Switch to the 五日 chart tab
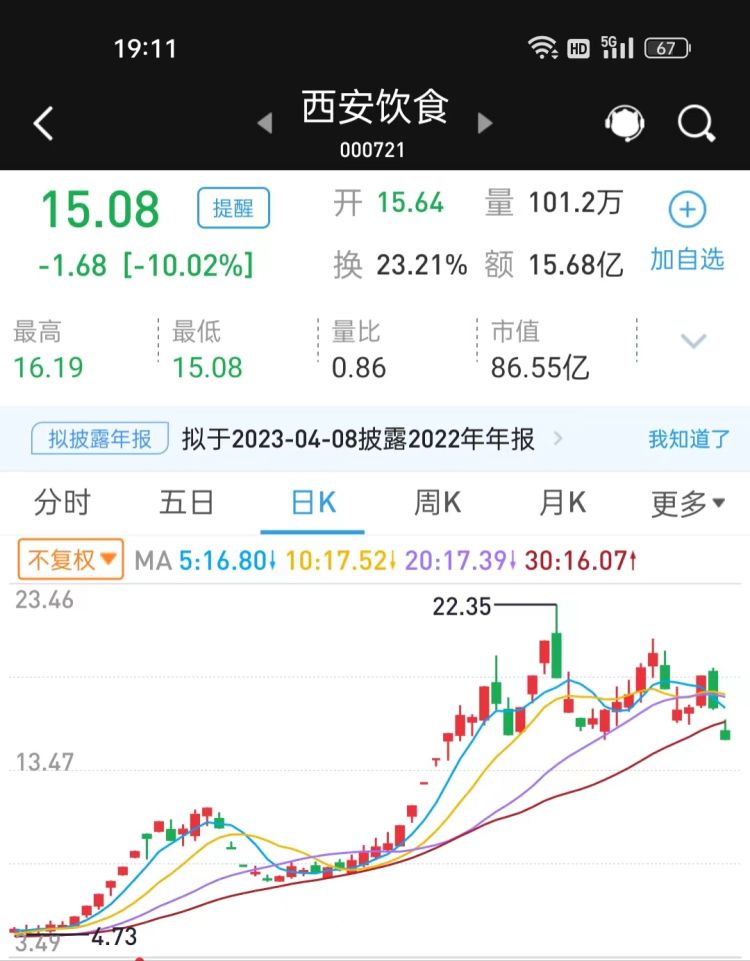Image resolution: width=750 pixels, height=961 pixels. click(187, 503)
